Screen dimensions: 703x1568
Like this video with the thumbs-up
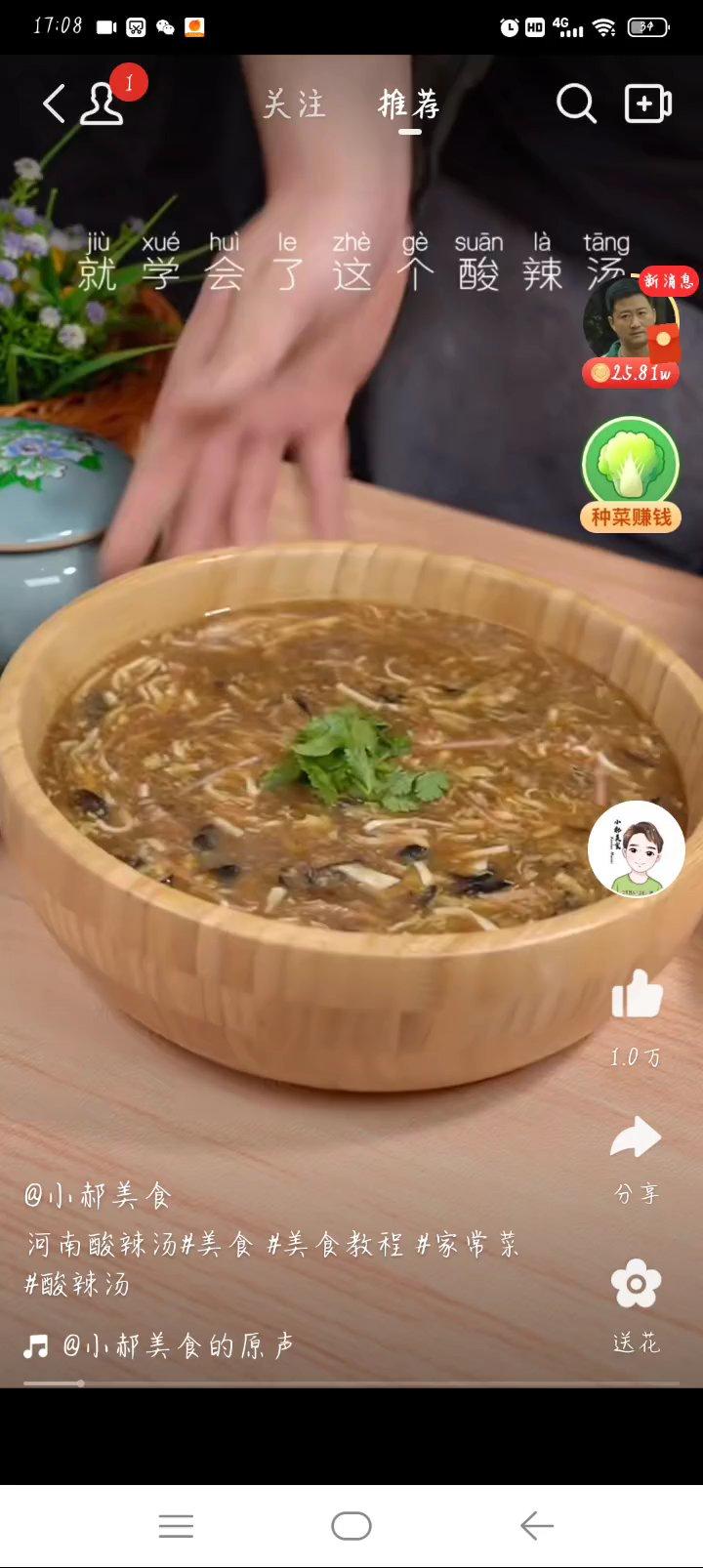click(x=637, y=996)
